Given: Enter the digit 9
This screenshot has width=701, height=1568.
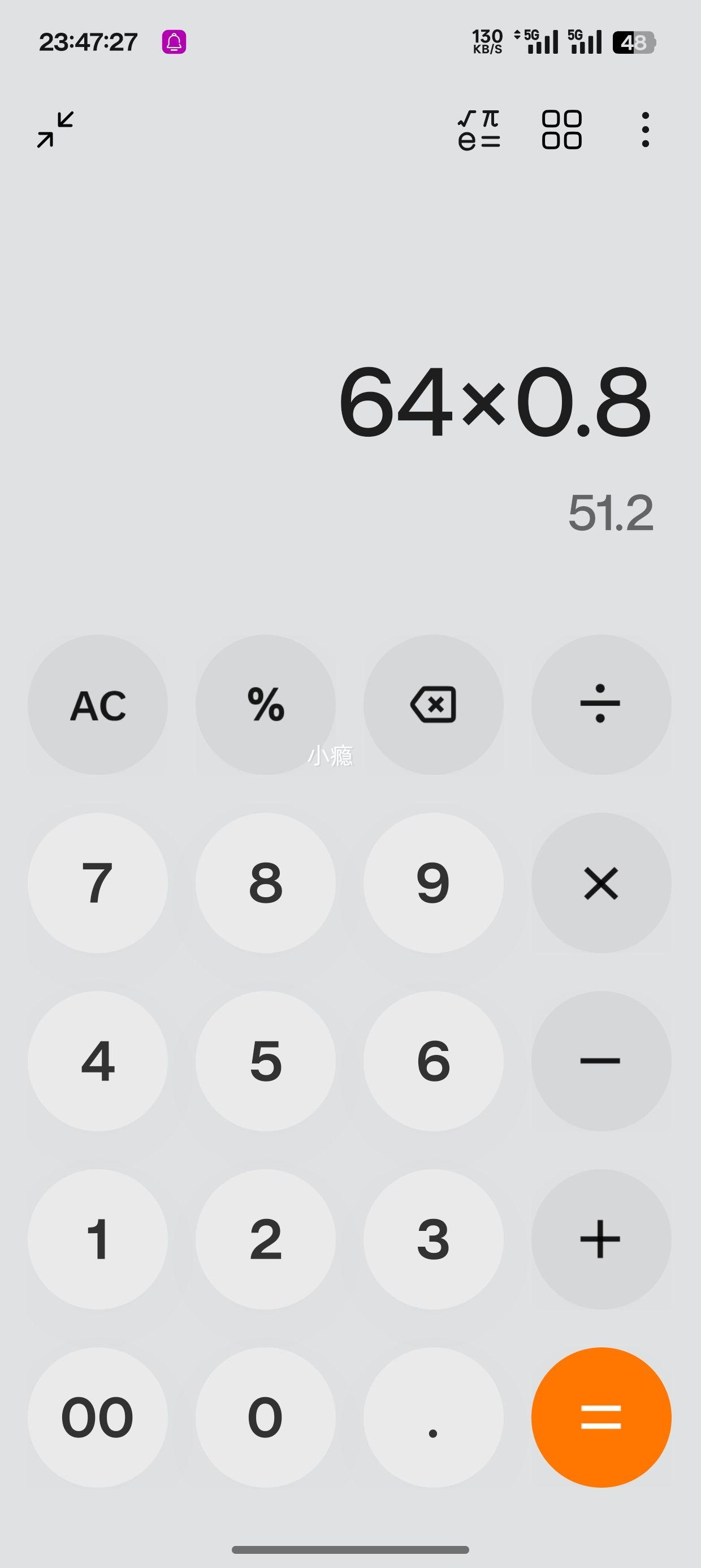Looking at the screenshot, I should 433,882.
